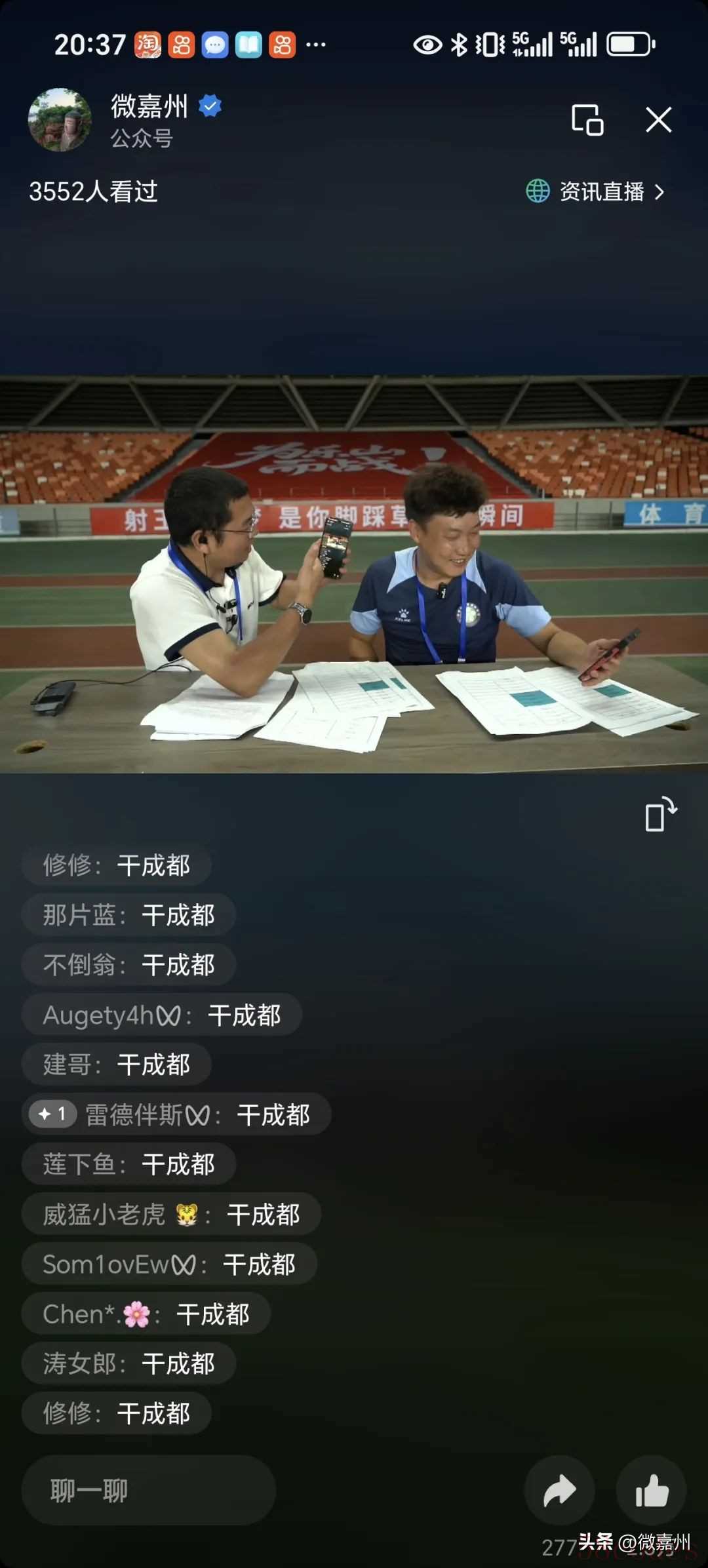Rotate video to fullscreen landscape
This screenshot has width=708, height=1568.
(x=660, y=815)
